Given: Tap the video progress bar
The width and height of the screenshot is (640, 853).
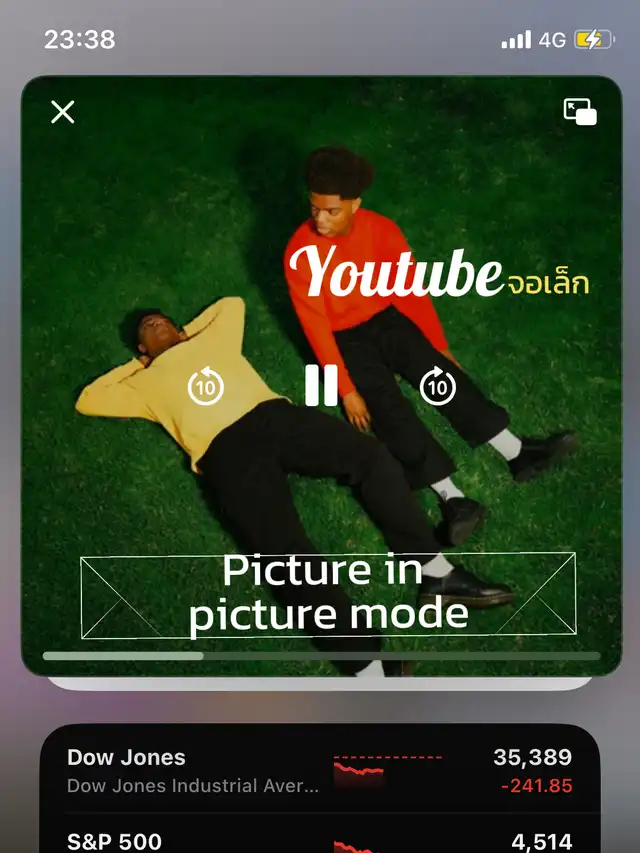Looking at the screenshot, I should click(x=320, y=656).
